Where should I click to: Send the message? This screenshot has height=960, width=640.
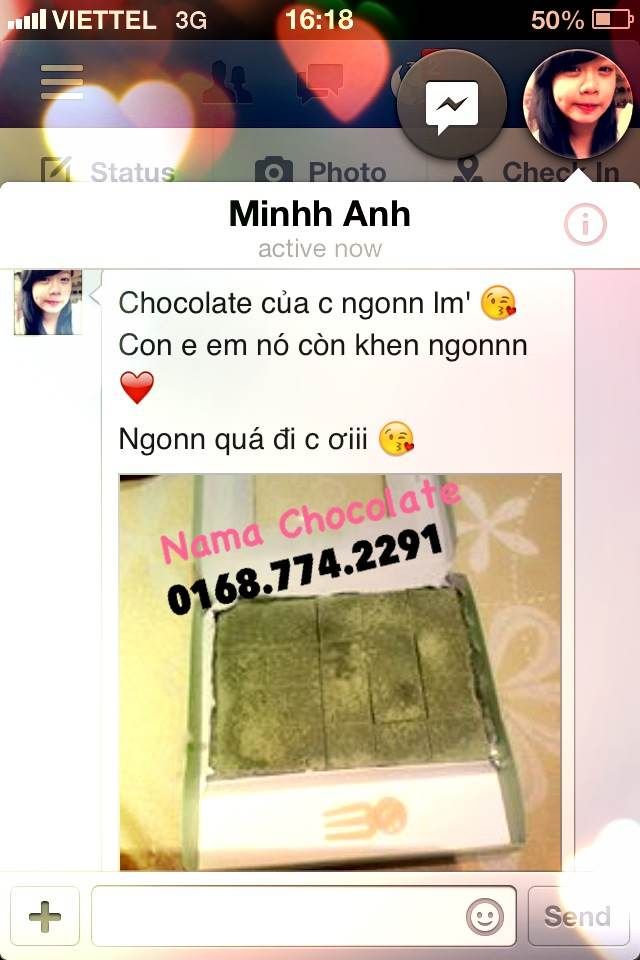tap(577, 916)
